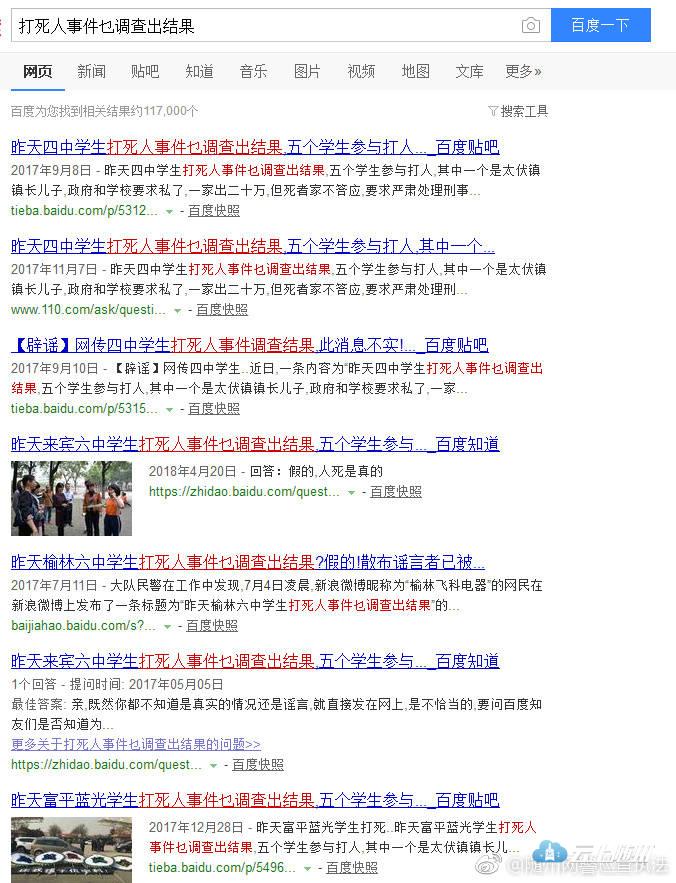
Task: Switch to the 贴吧 tab
Action: click(x=145, y=71)
